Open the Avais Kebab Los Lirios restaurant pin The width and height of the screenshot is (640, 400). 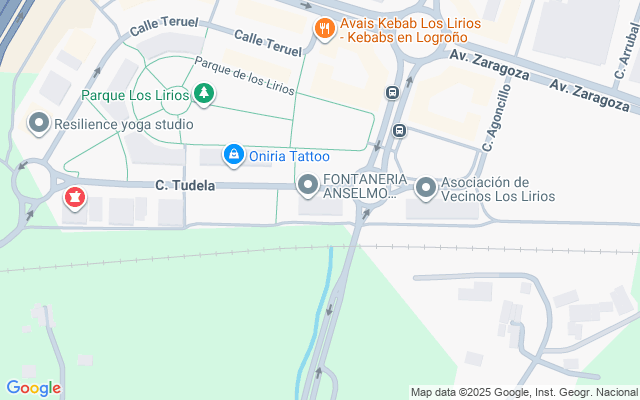point(323,29)
